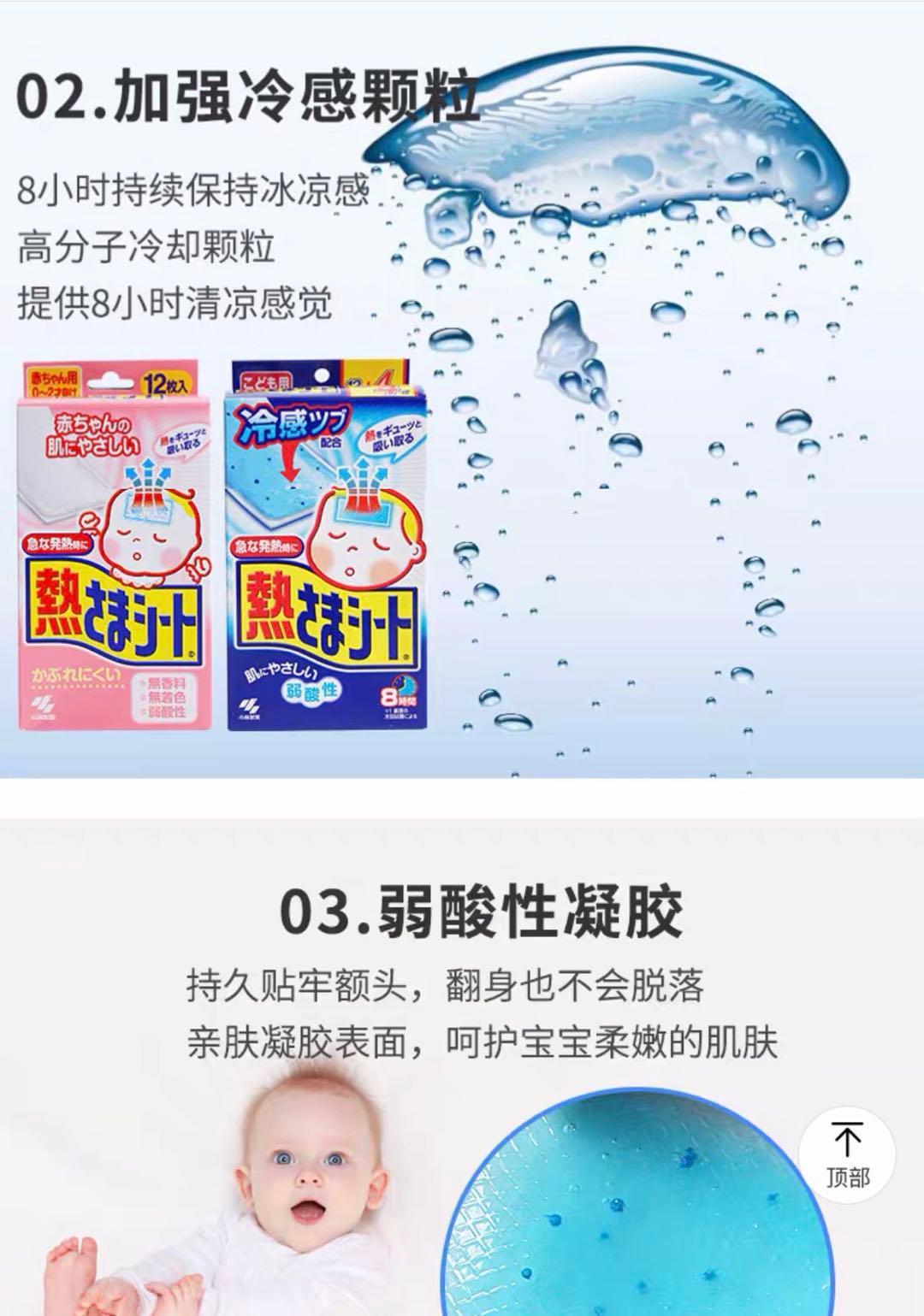The width and height of the screenshot is (924, 1316).
Task: Tap the 顶部 back-to-top button
Action: point(847,1155)
